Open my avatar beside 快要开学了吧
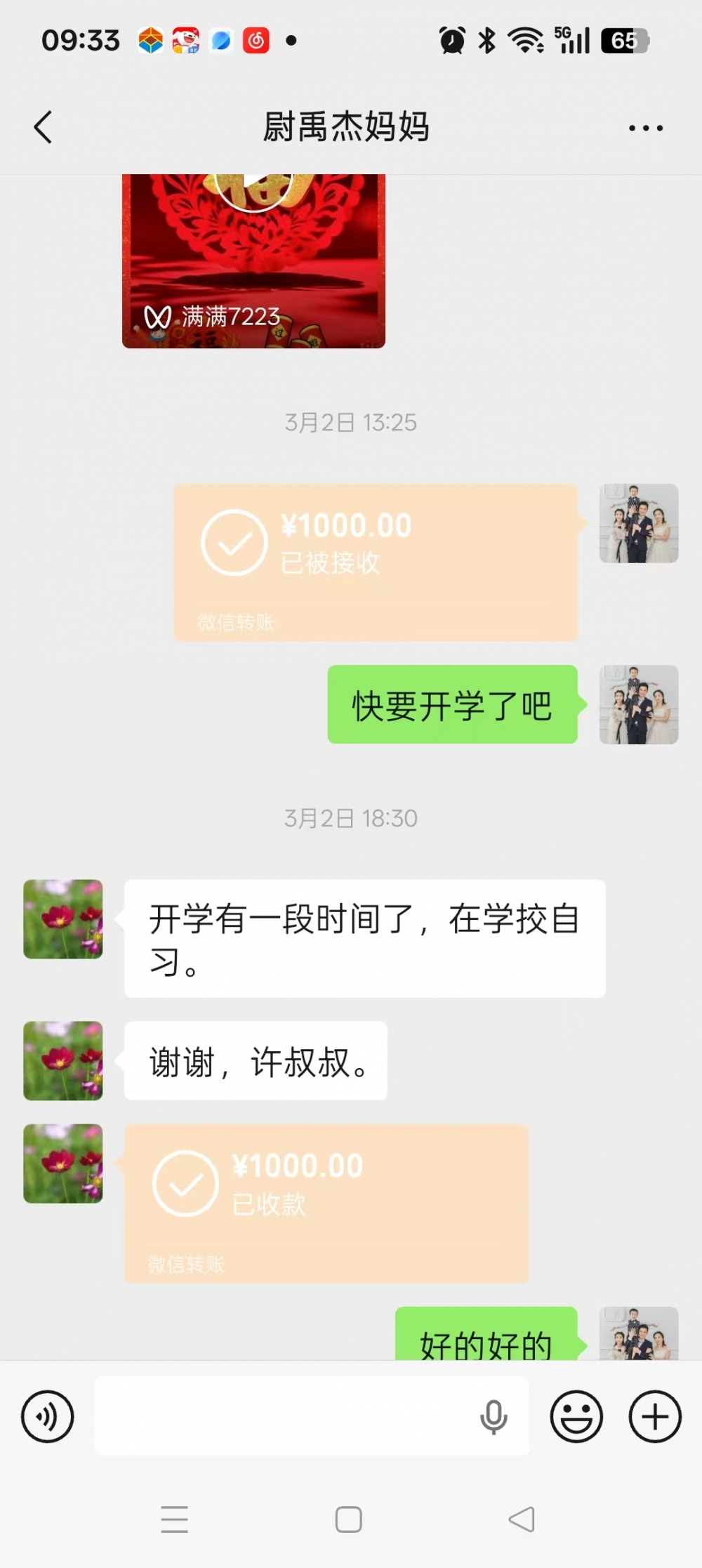702x1568 pixels. click(638, 704)
